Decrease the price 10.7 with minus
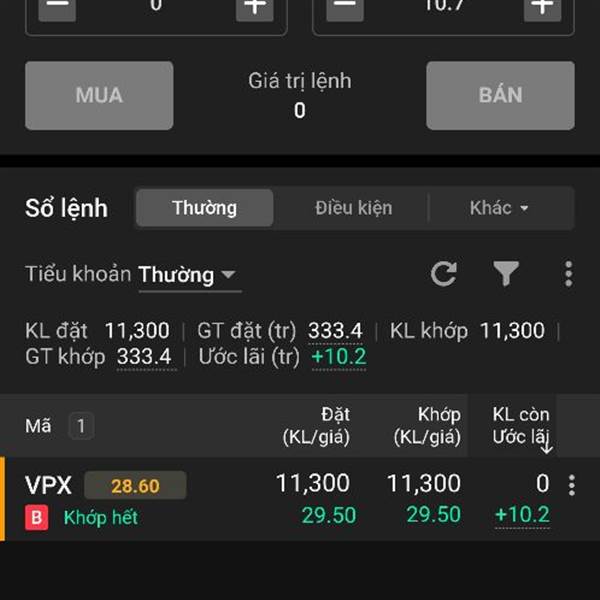The image size is (600, 600). pyautogui.click(x=346, y=6)
